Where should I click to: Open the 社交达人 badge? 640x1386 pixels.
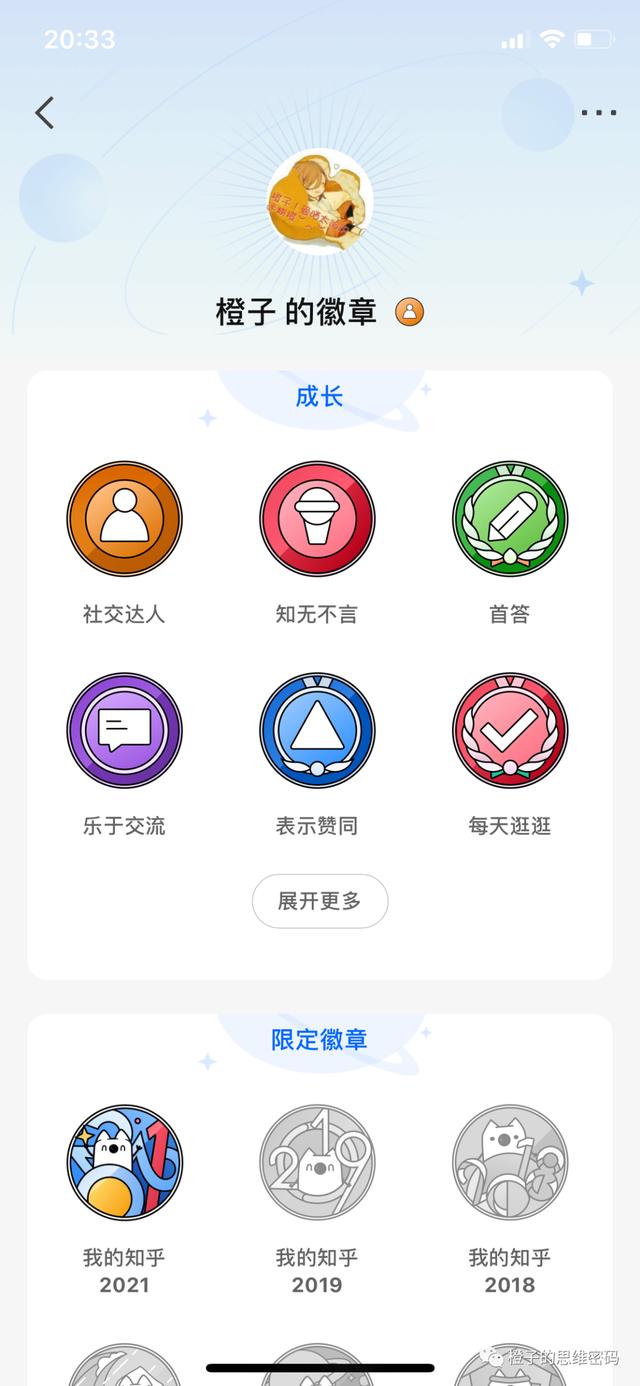pyautogui.click(x=124, y=519)
